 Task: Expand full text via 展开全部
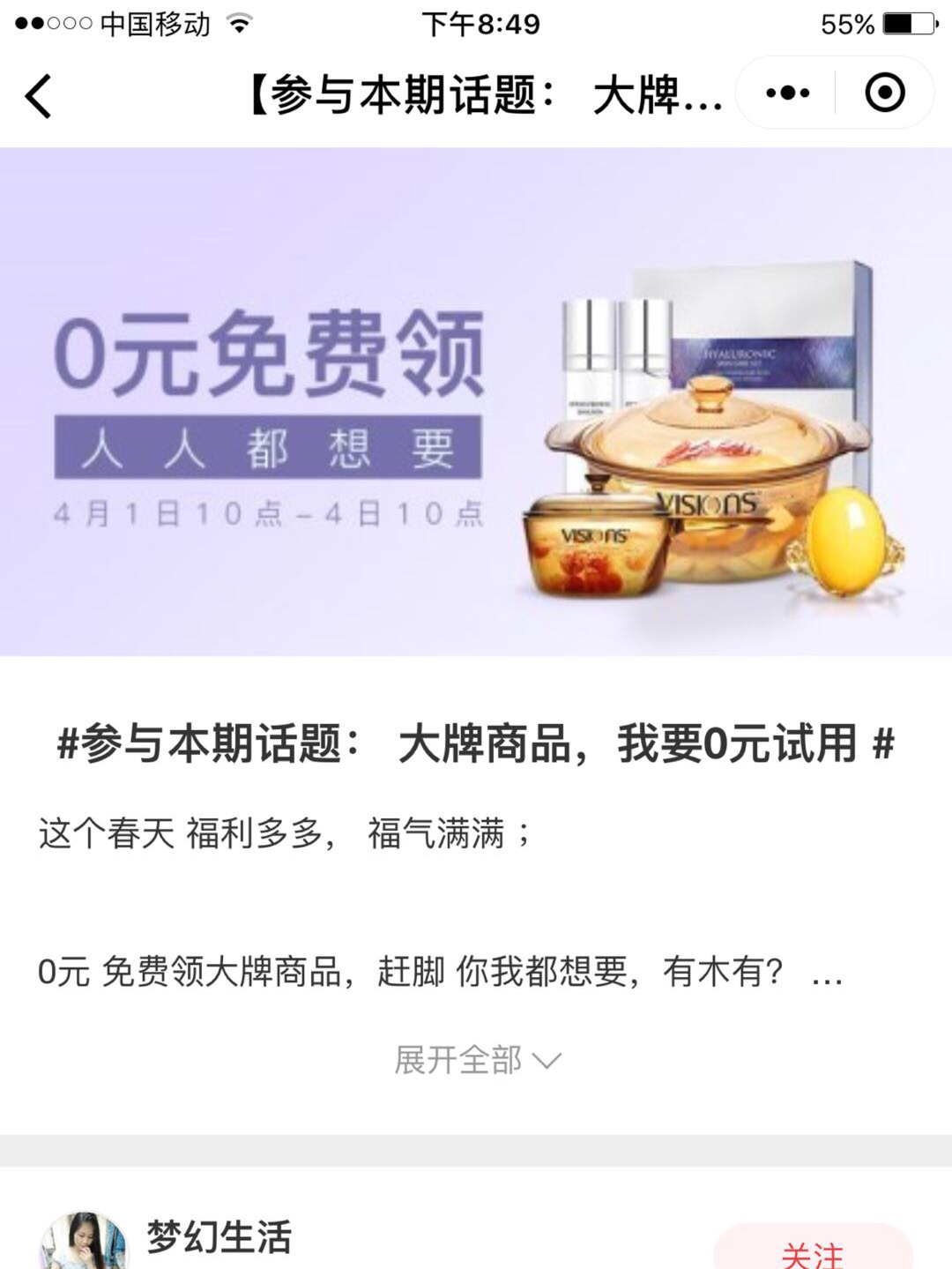point(476,1059)
